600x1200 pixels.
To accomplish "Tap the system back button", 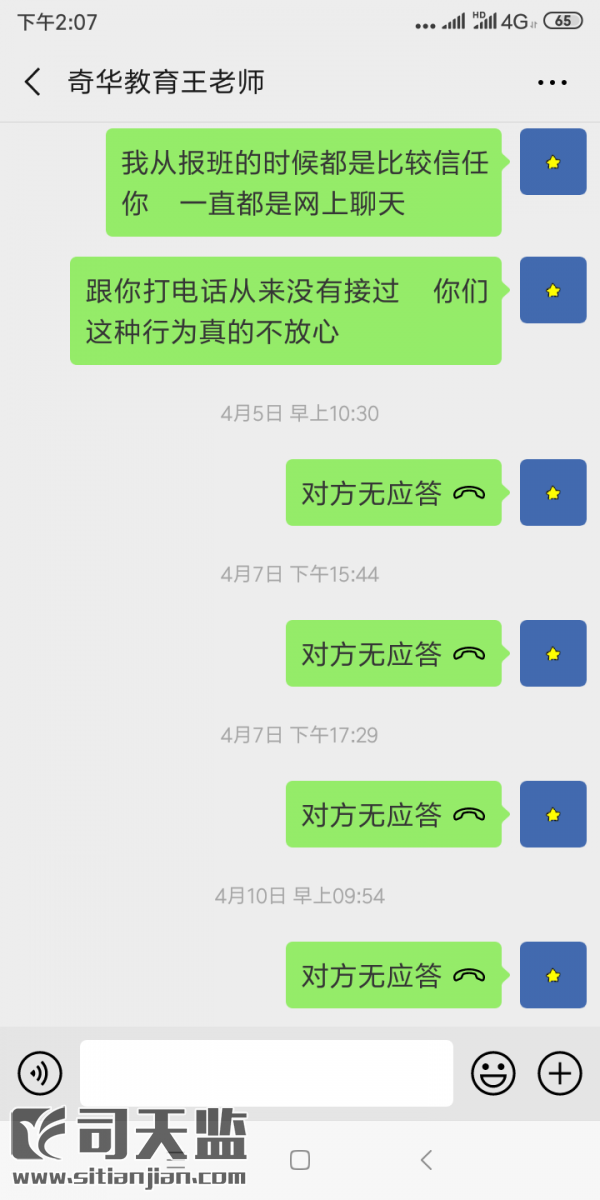I will 426,1160.
